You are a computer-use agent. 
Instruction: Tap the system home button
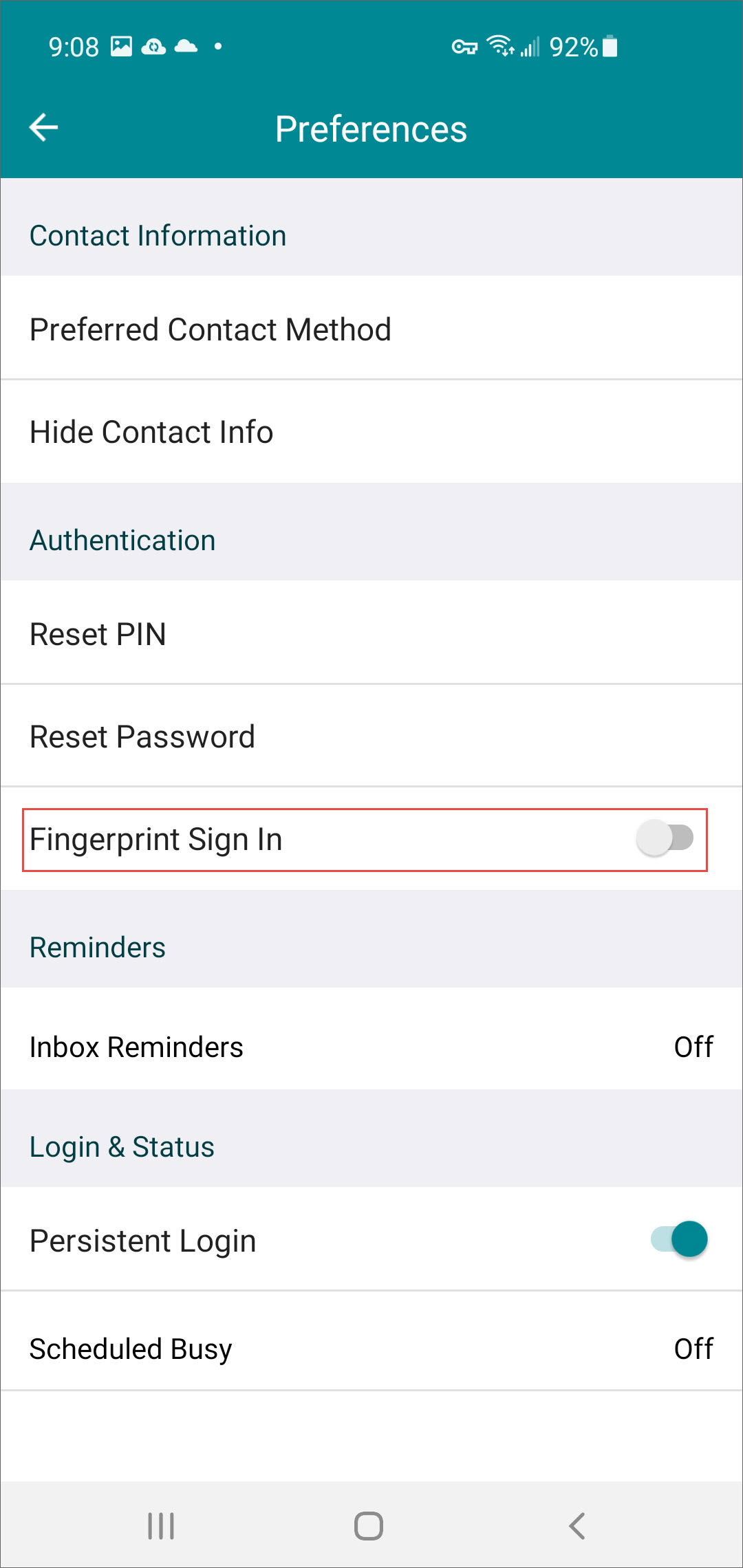click(x=369, y=1526)
